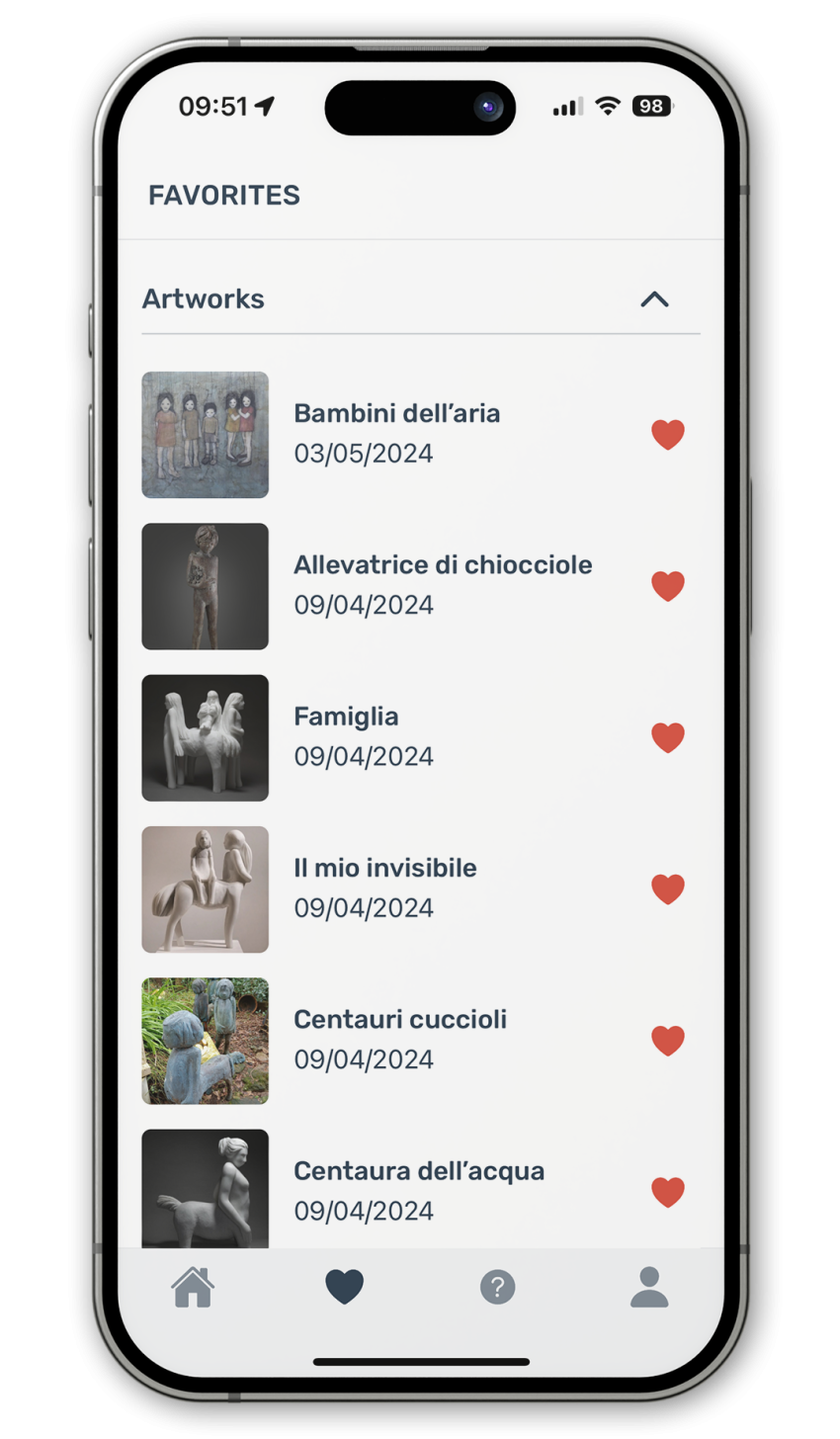The width and height of the screenshot is (840, 1439).
Task: Collapse the Artworks section
Action: pyautogui.click(x=654, y=299)
